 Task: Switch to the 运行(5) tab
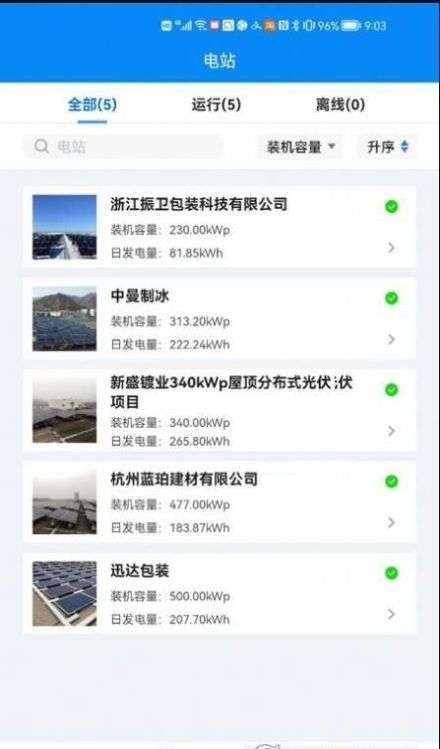(x=216, y=105)
